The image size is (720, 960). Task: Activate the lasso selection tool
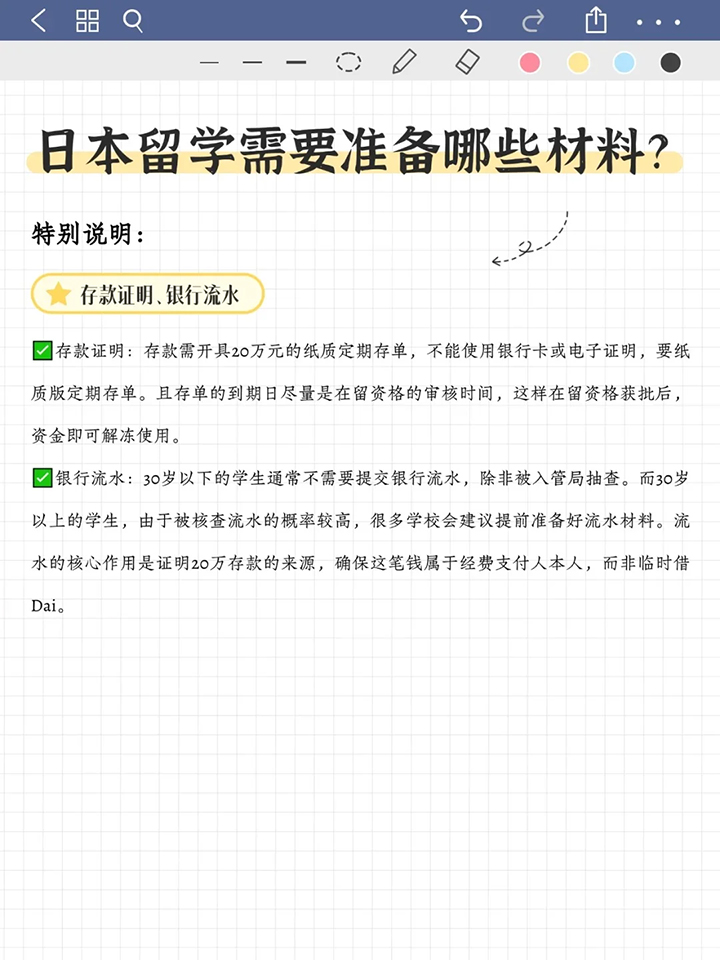[348, 62]
